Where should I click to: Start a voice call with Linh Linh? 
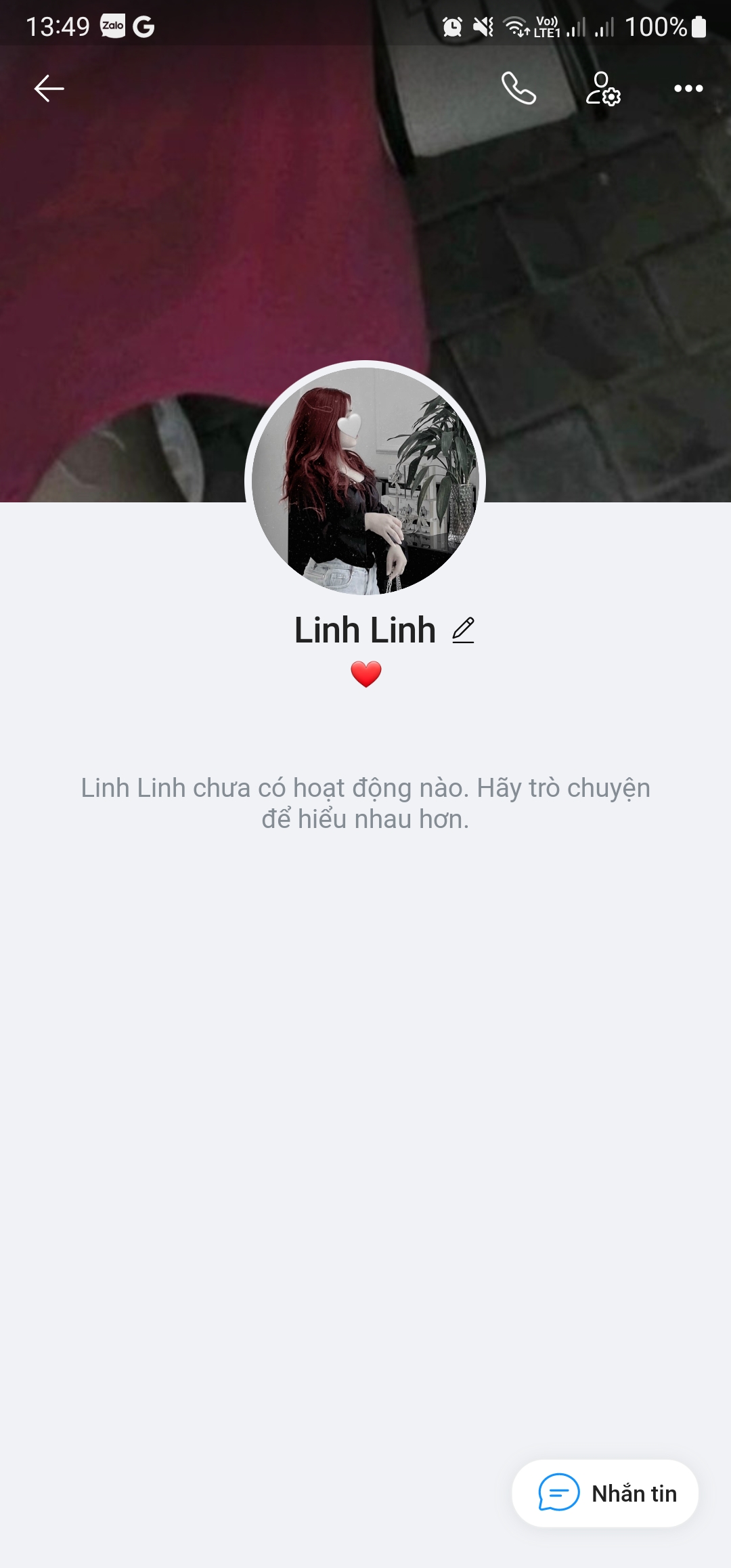(518, 89)
